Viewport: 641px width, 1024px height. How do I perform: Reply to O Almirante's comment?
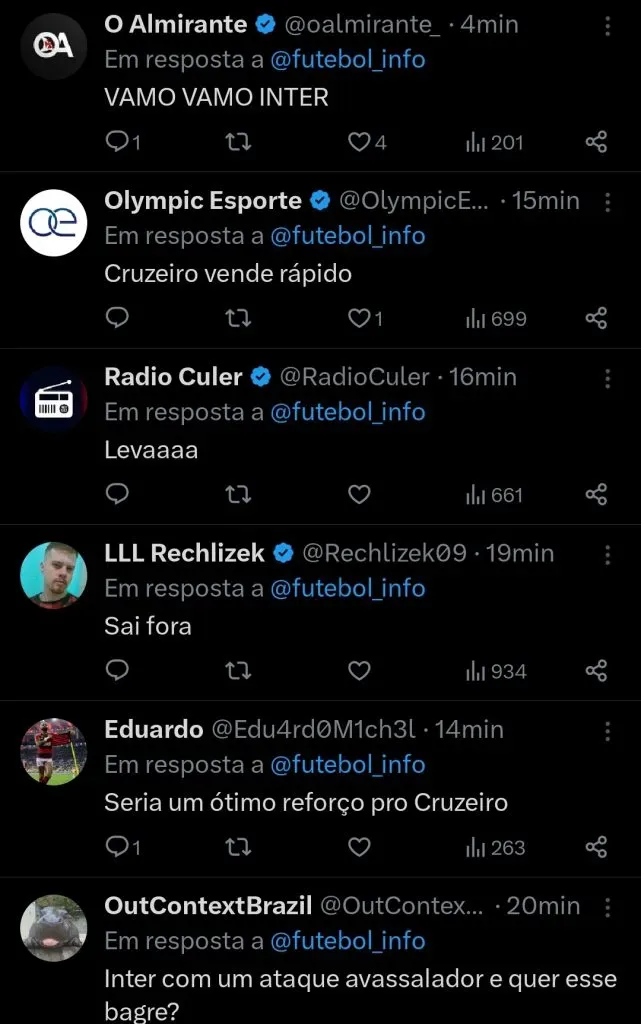point(118,143)
